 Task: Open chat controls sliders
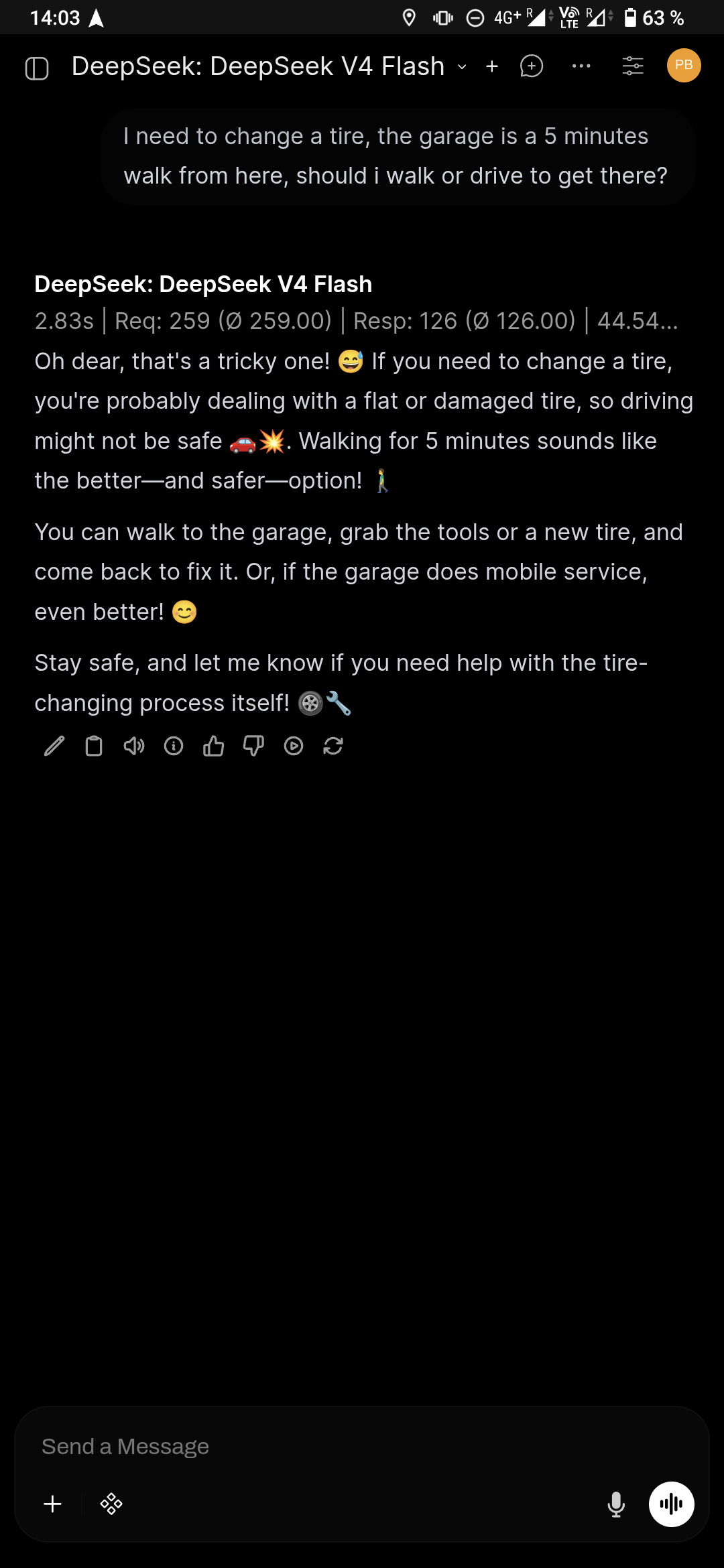[x=633, y=66]
